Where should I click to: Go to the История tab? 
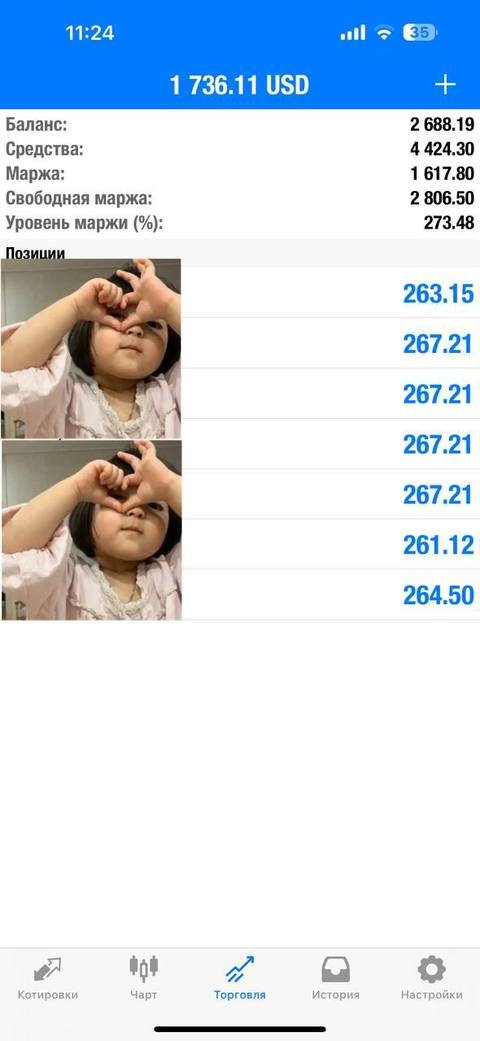point(336,979)
